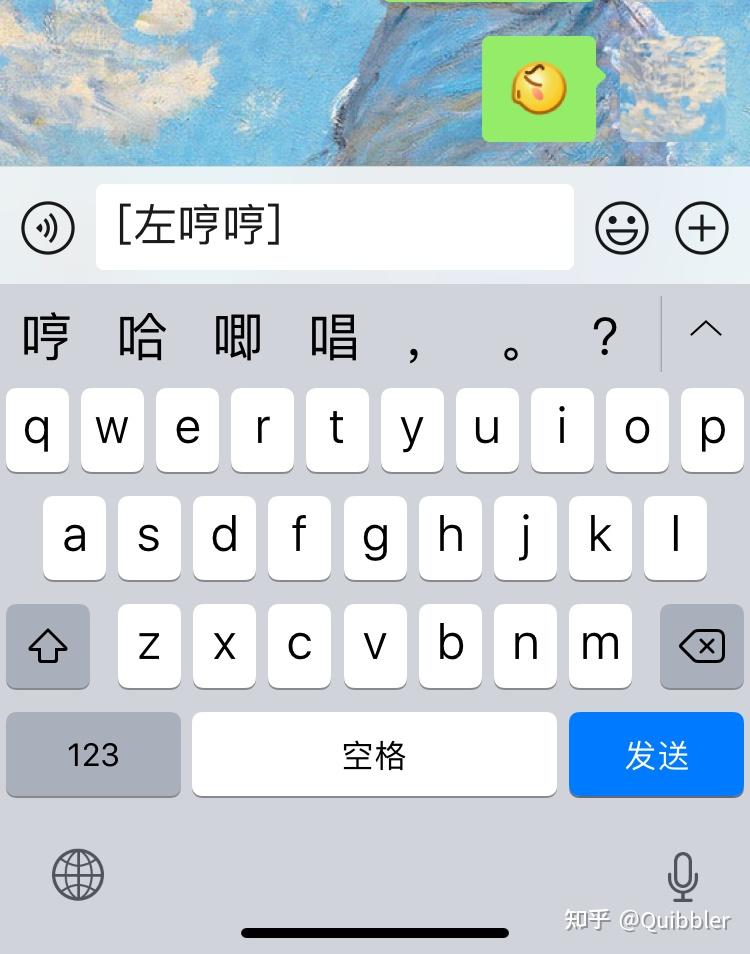Image resolution: width=750 pixels, height=954 pixels.
Task: Open the sent winking emoji sticker bubble
Action: (538, 88)
